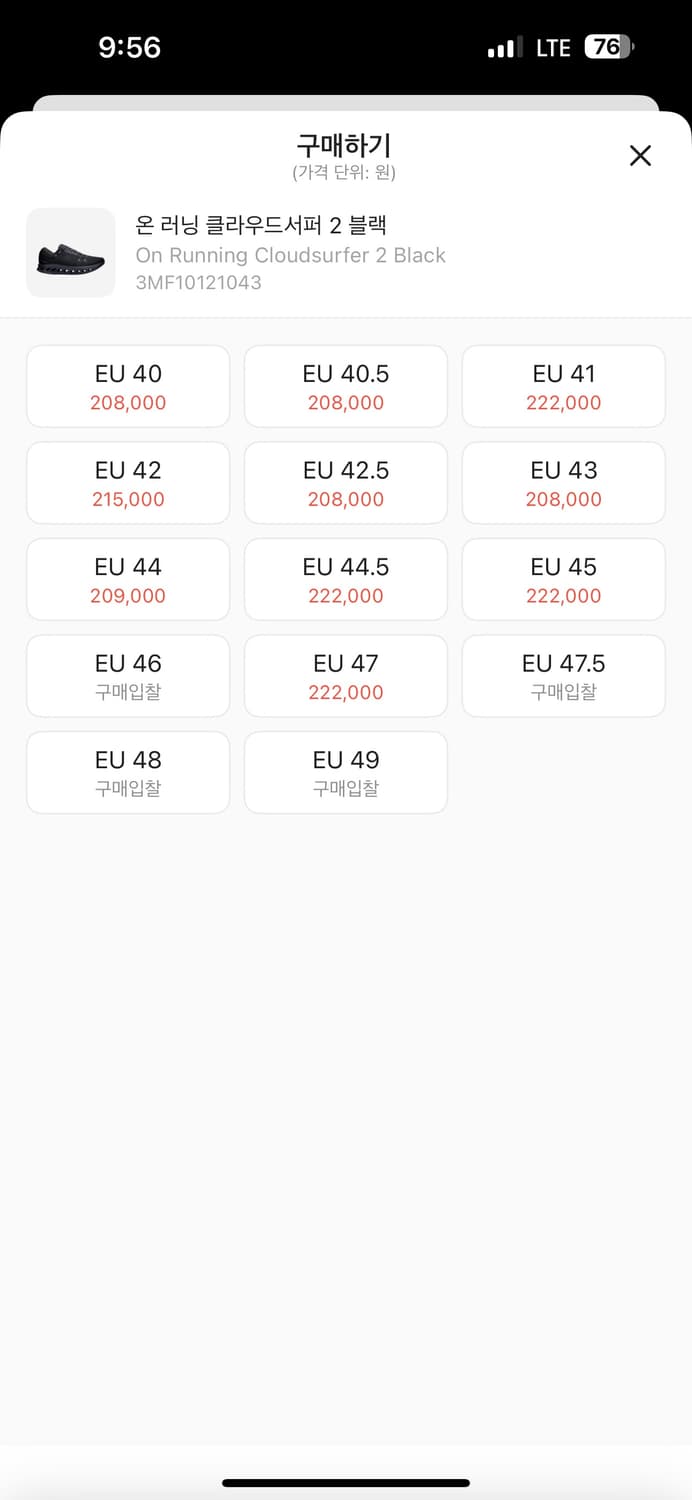Choose size EU 43
This screenshot has width=692, height=1500.
click(x=564, y=483)
